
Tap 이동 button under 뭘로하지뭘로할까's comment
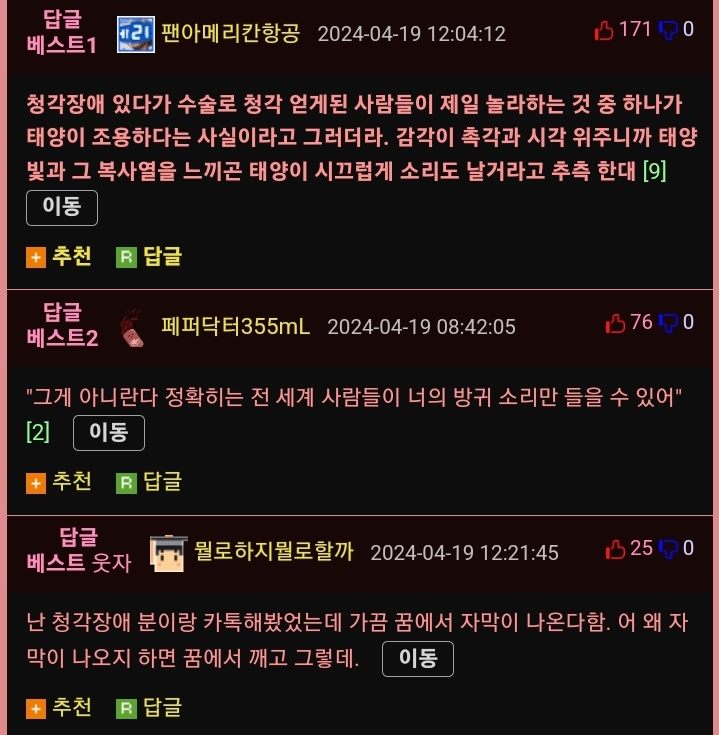pyautogui.click(x=418, y=659)
